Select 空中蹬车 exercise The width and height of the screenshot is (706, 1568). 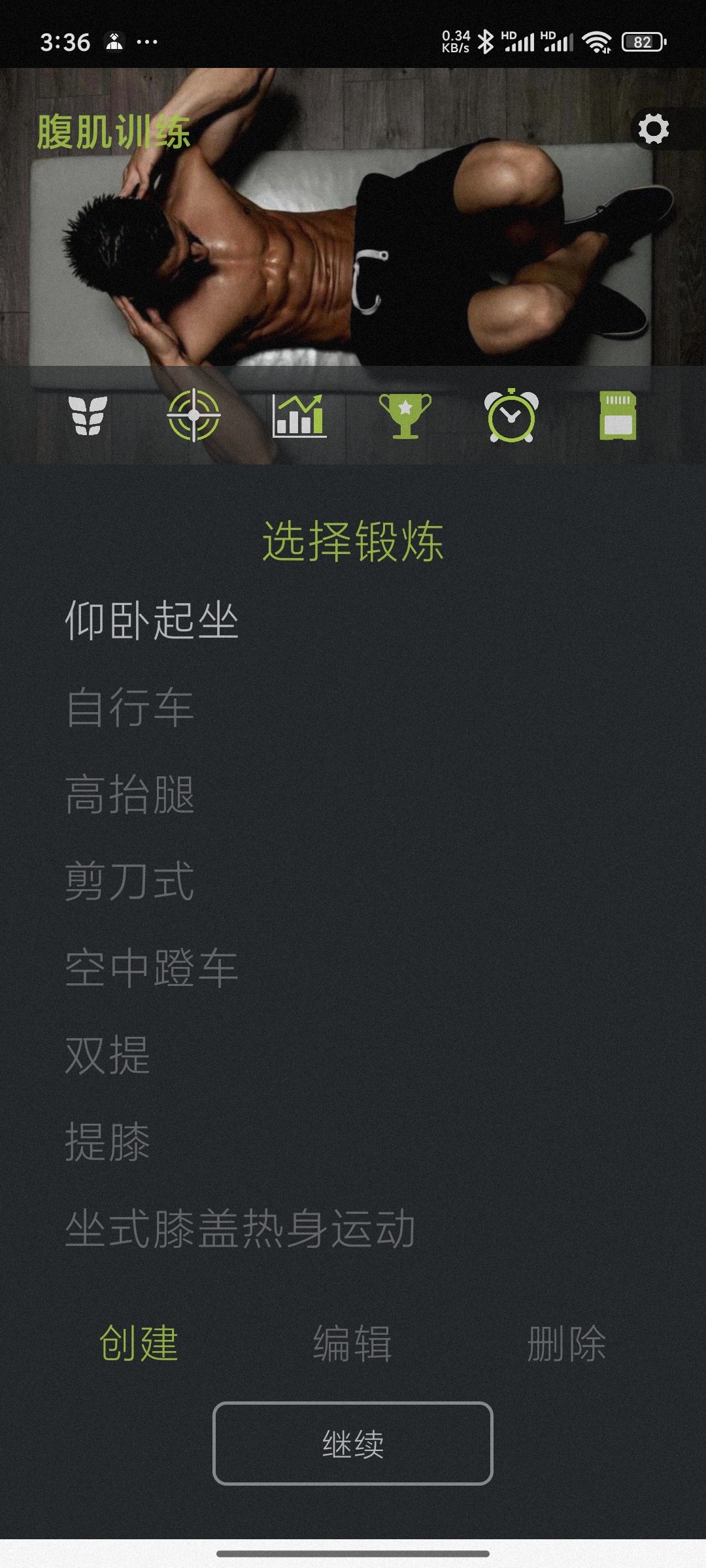(152, 968)
